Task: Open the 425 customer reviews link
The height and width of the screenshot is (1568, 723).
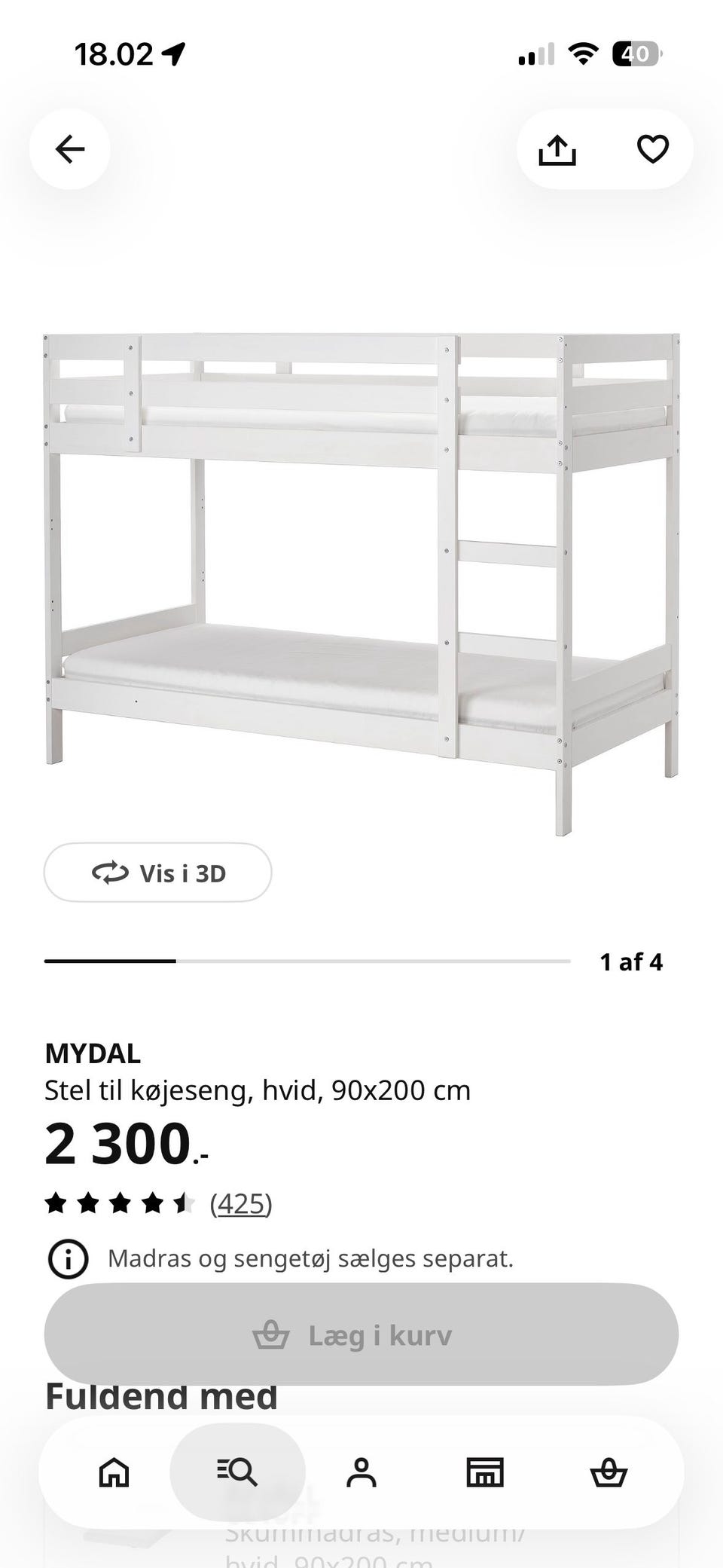Action: (241, 1203)
